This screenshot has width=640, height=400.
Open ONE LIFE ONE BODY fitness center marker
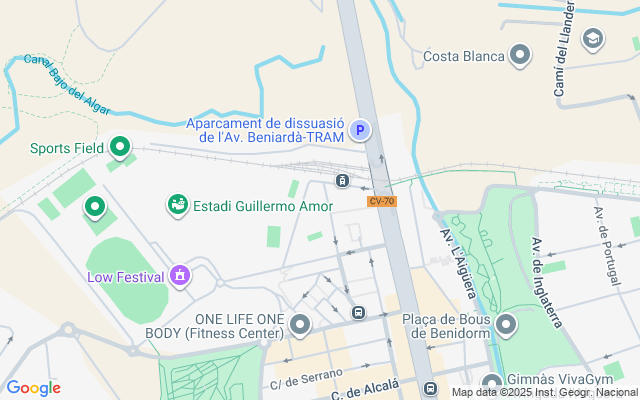coord(301,323)
